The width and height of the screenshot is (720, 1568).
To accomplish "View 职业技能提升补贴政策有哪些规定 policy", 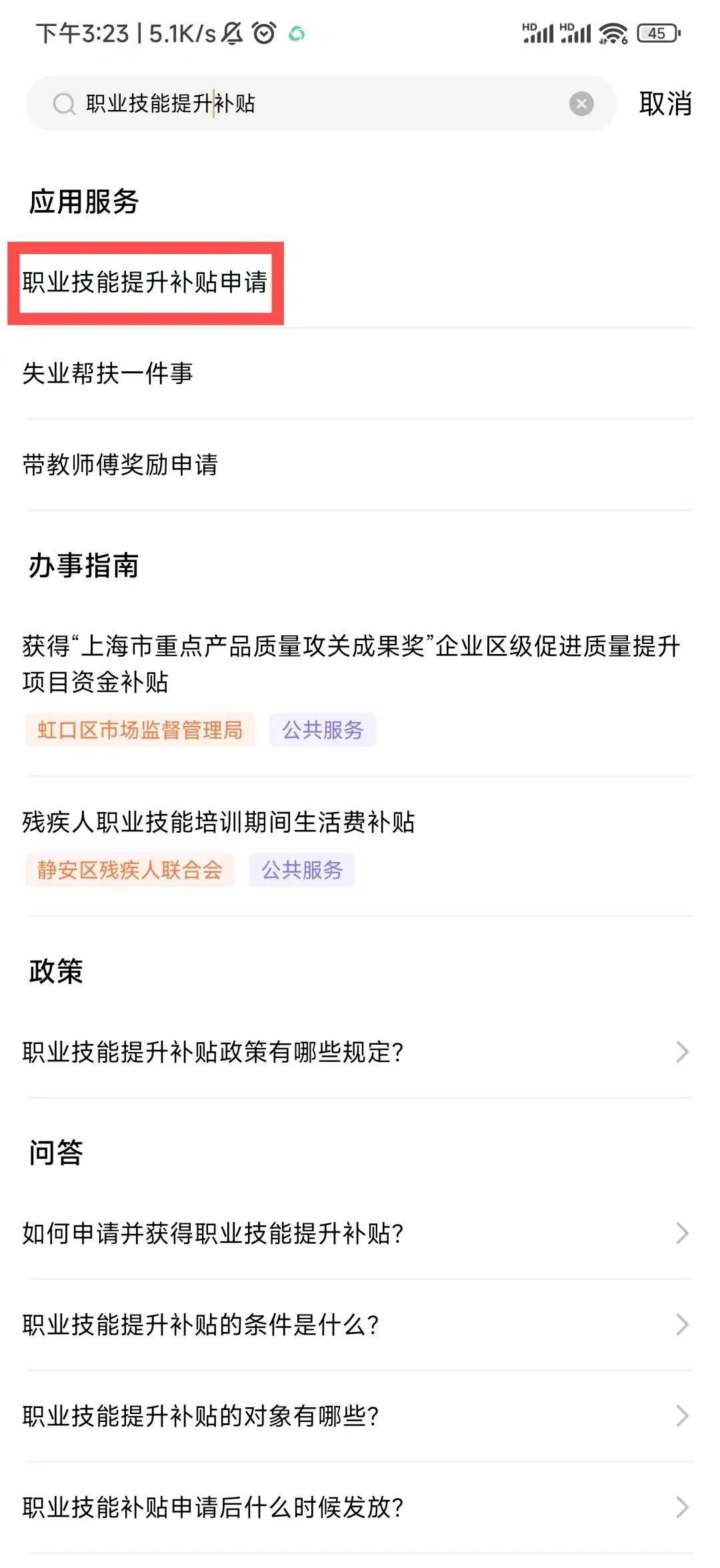I will (x=360, y=1052).
